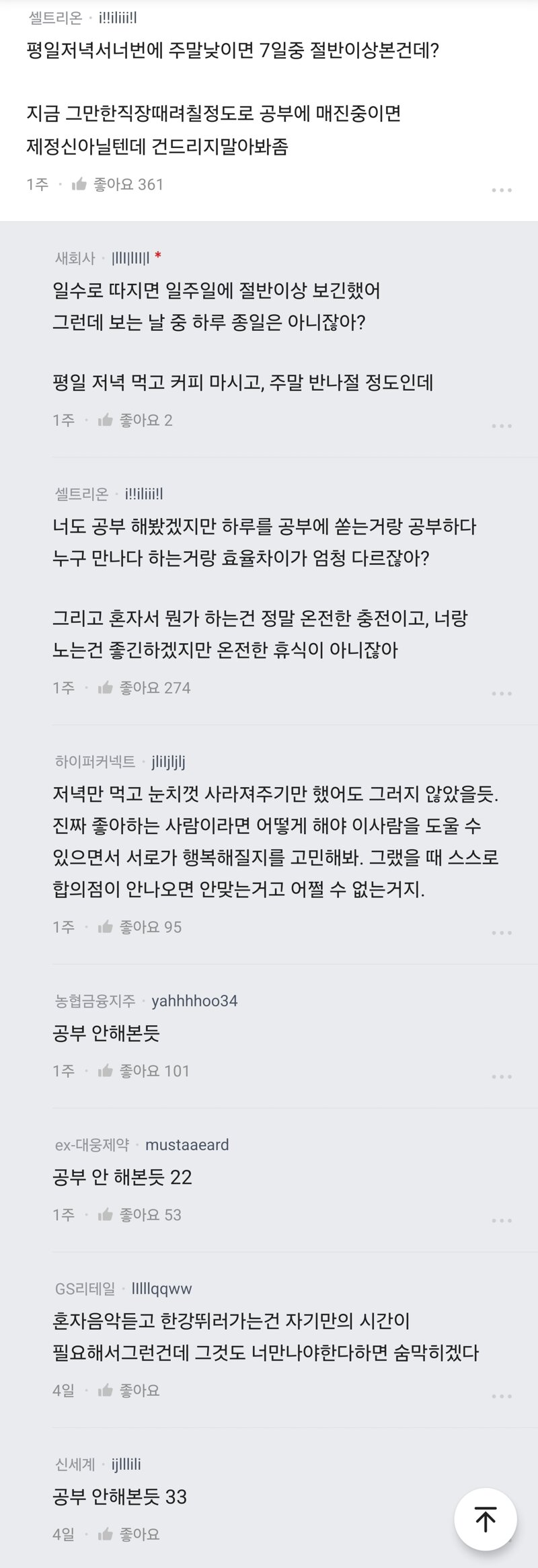Open options for the GS리테일 comment

[x=502, y=1396]
